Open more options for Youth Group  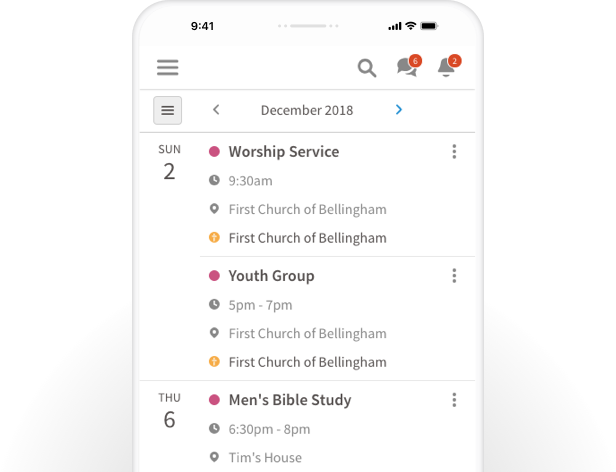click(x=454, y=276)
